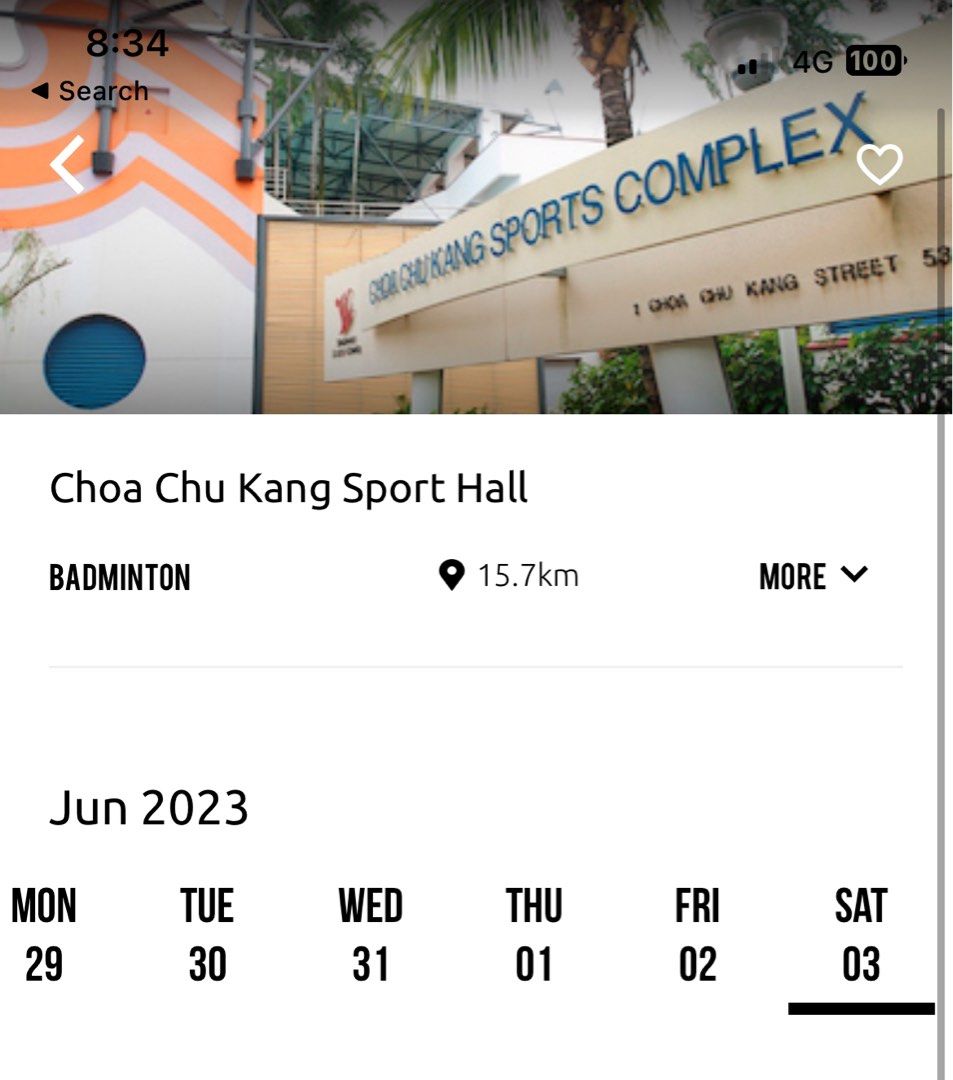Click the location pin icon
The width and height of the screenshot is (953, 1080).
[450, 576]
